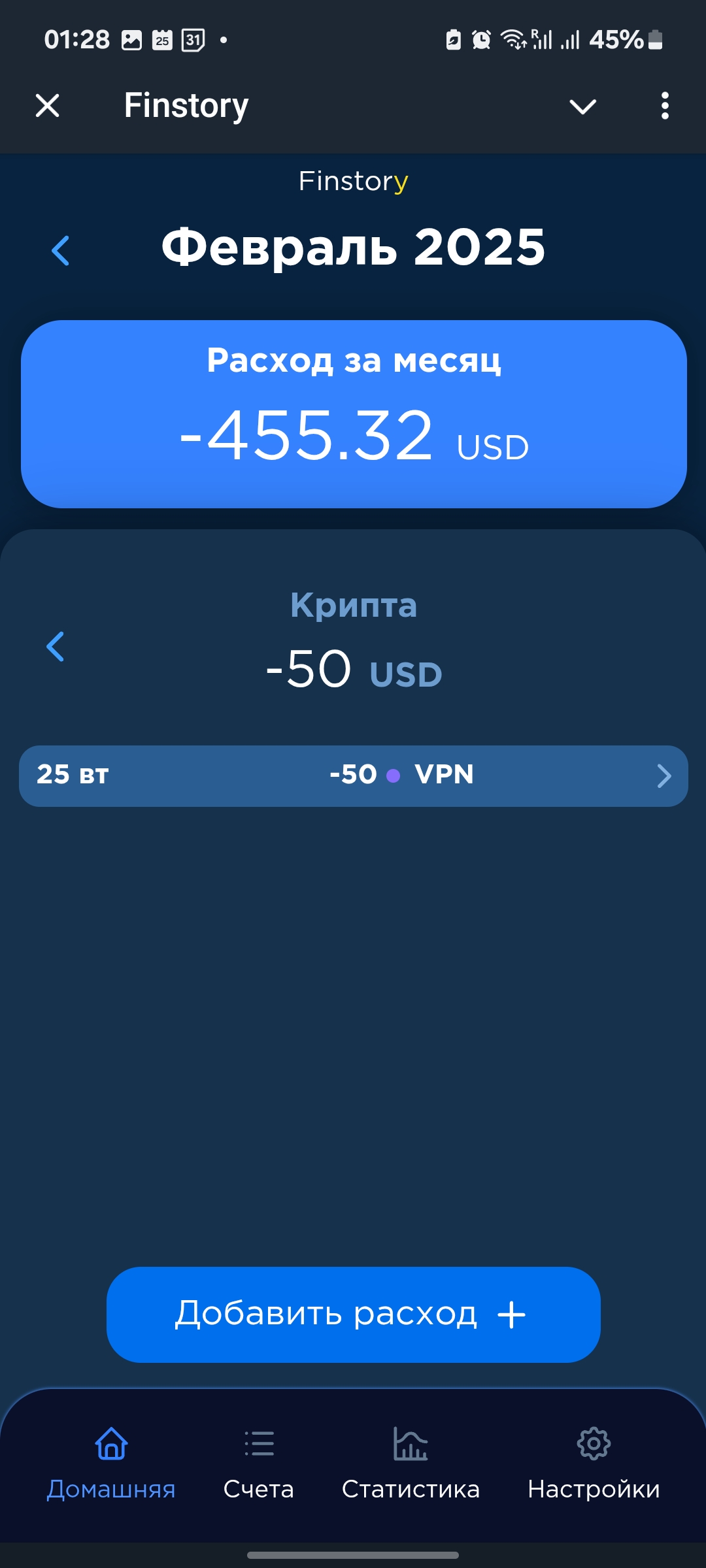
Task: Collapse the mini app with the chevron
Action: tap(582, 106)
